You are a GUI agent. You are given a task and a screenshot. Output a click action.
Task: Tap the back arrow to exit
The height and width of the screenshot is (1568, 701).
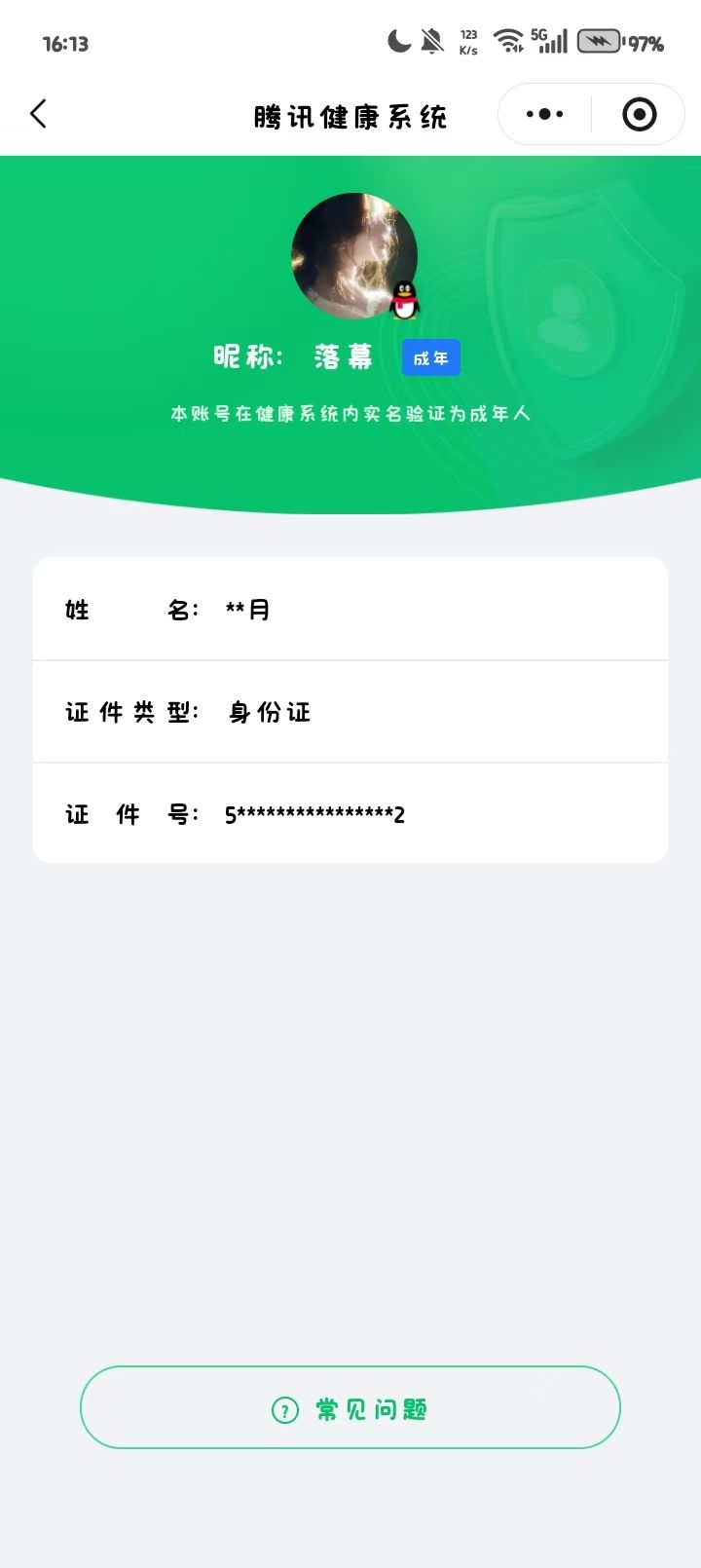(x=39, y=114)
